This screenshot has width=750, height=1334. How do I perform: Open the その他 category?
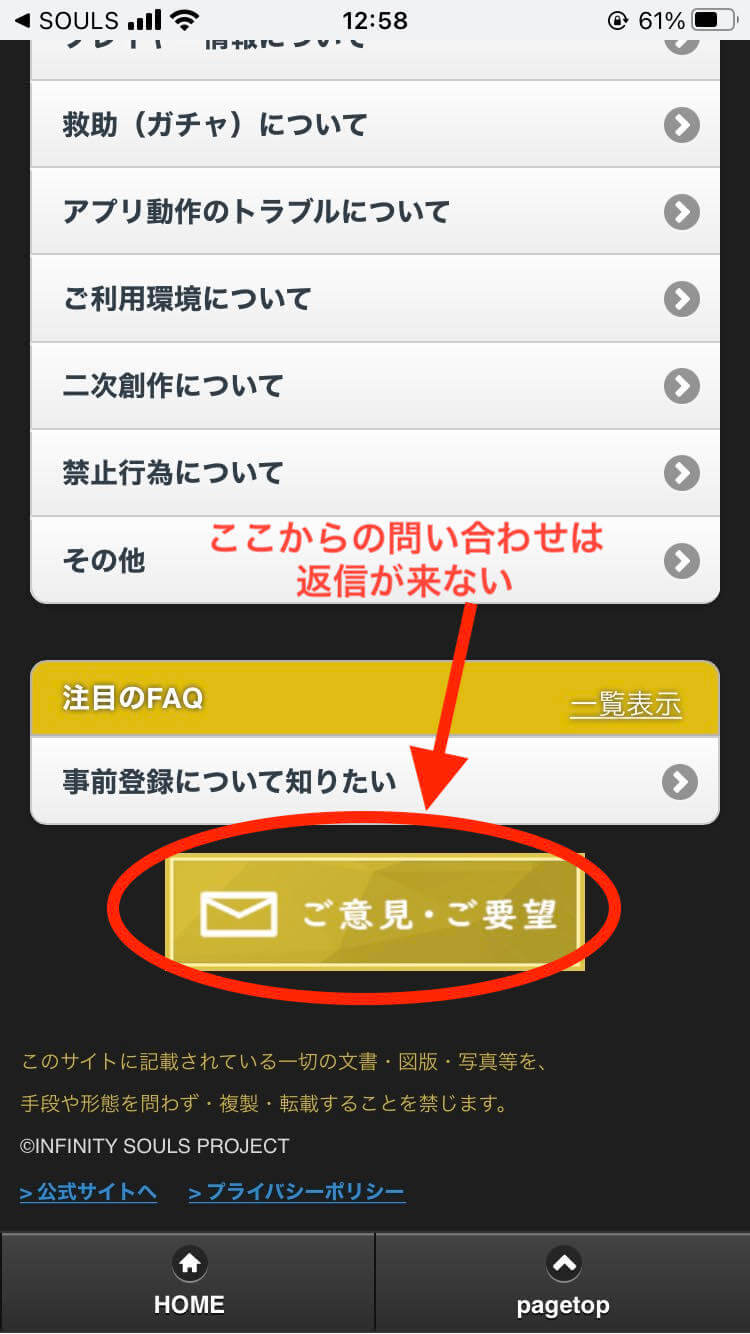[375, 560]
